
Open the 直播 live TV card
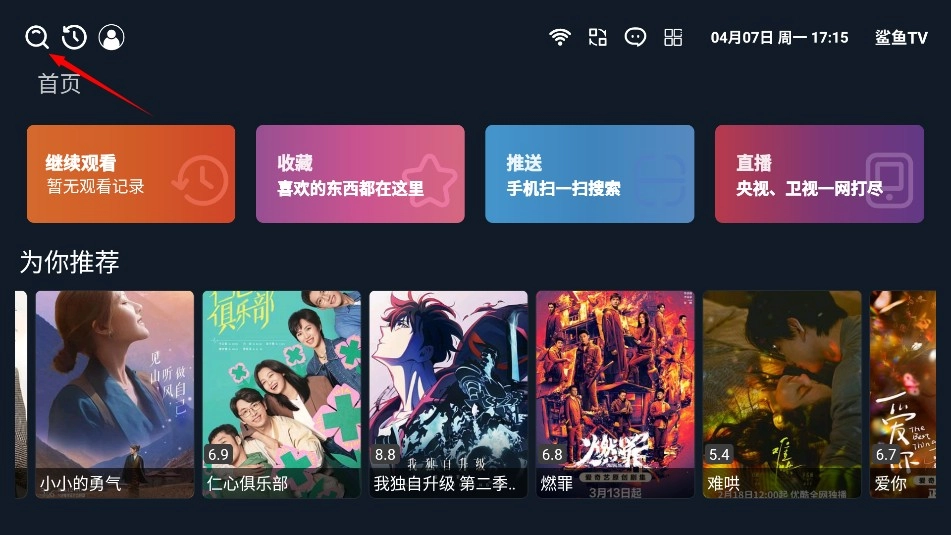click(819, 174)
